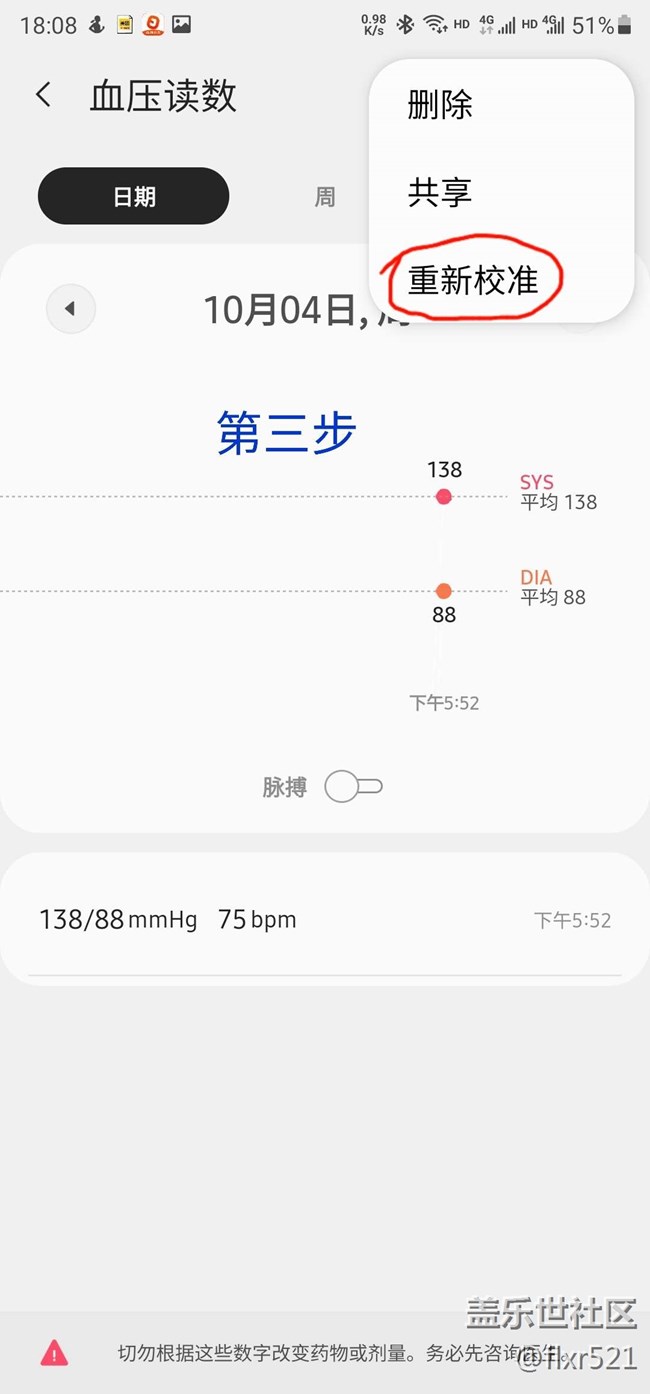Open the 138/88 mmHg reading entry
The image size is (650, 1394).
[324, 920]
